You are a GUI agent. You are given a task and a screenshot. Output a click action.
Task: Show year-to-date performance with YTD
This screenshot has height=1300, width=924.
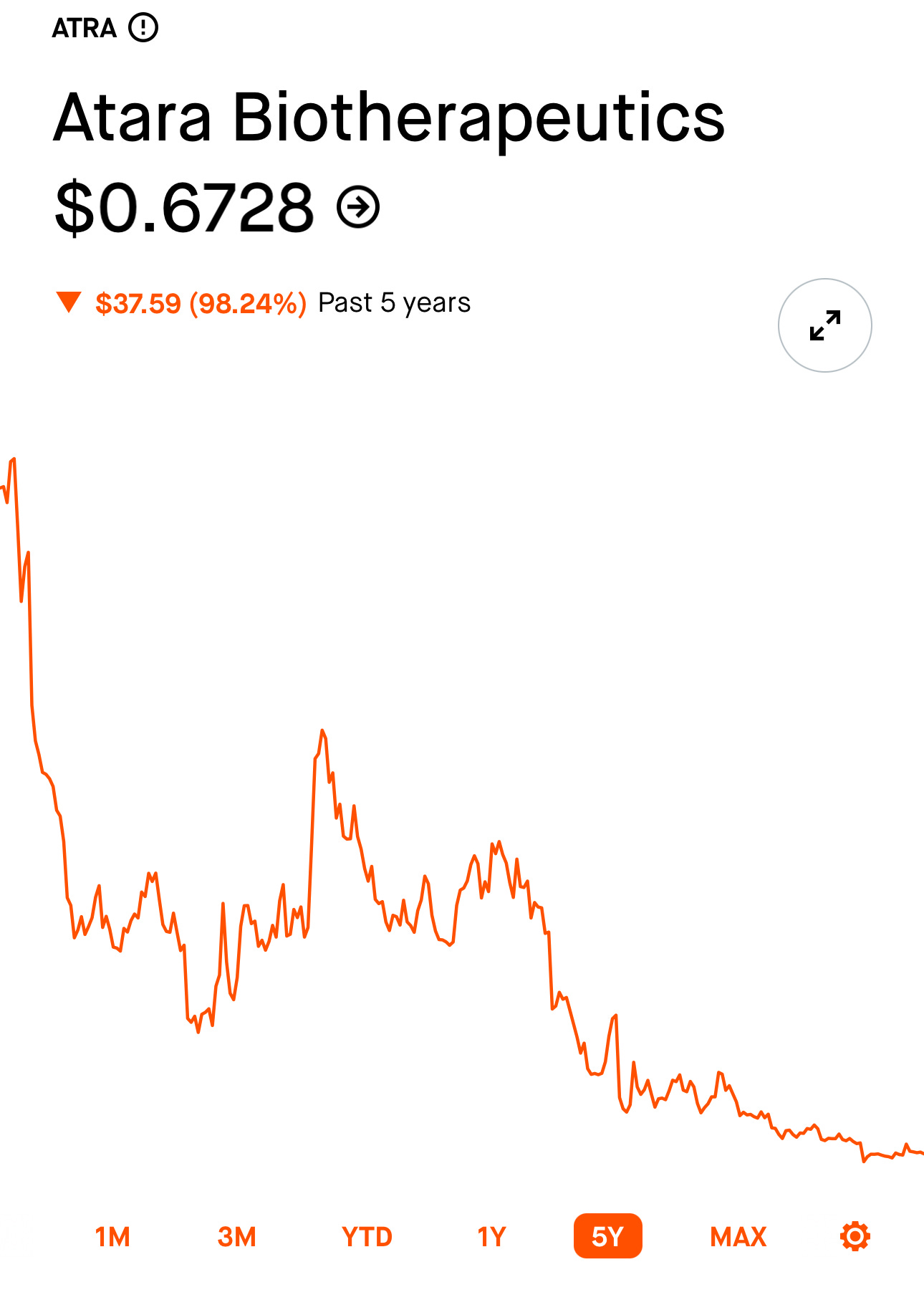coord(367,1237)
